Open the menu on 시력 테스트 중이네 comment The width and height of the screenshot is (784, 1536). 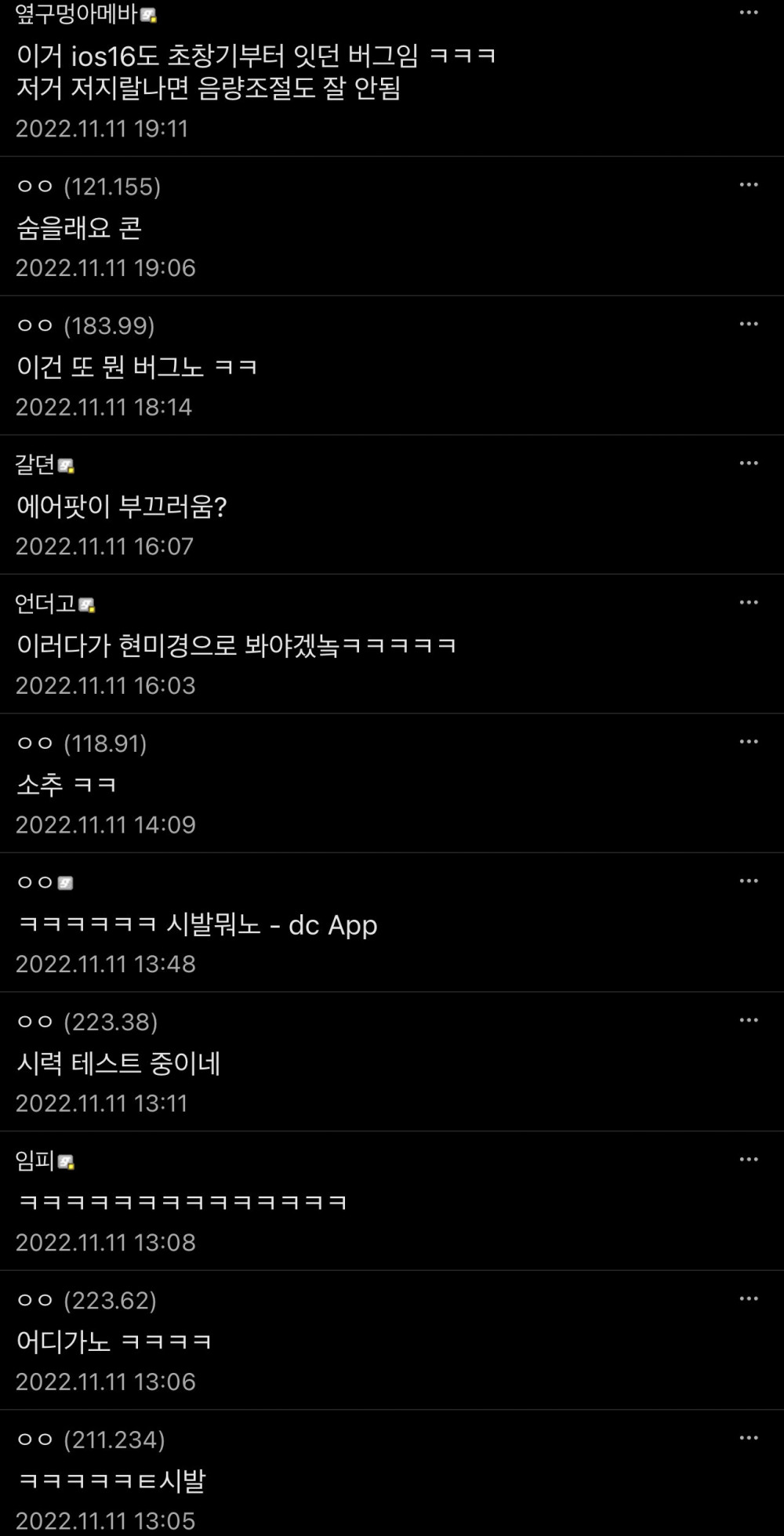(748, 1020)
